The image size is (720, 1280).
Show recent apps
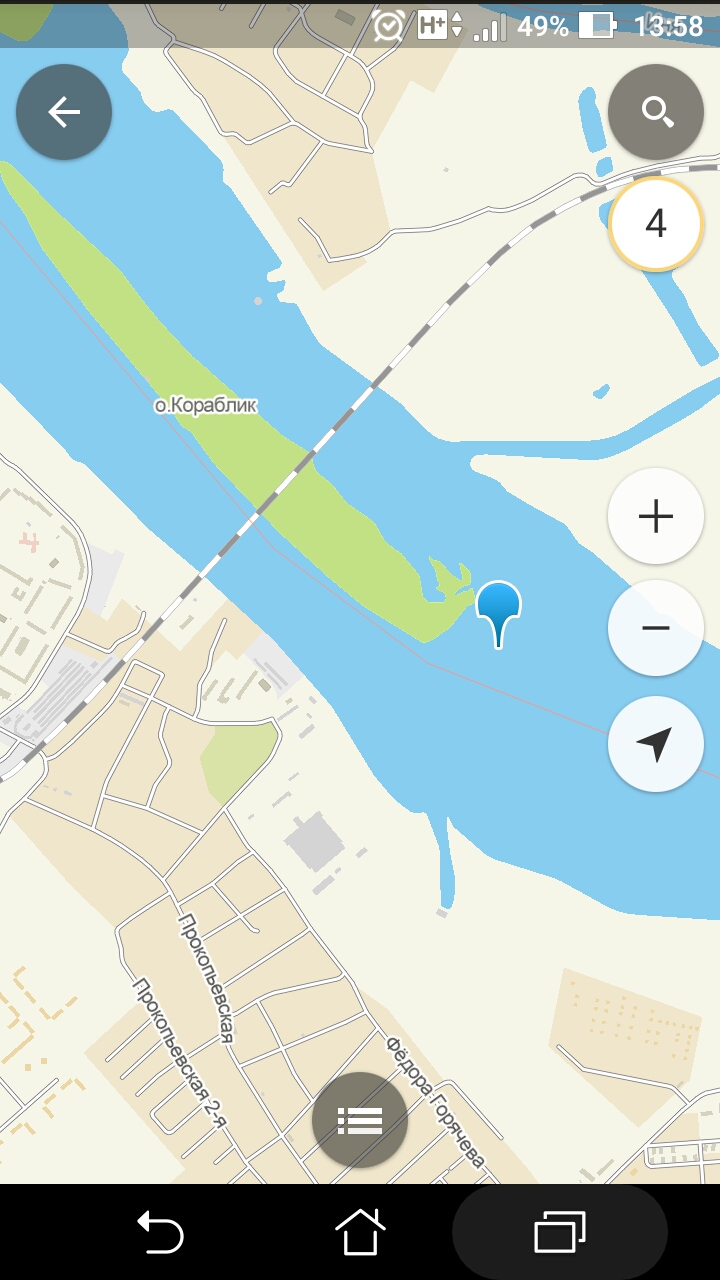coord(560,1232)
